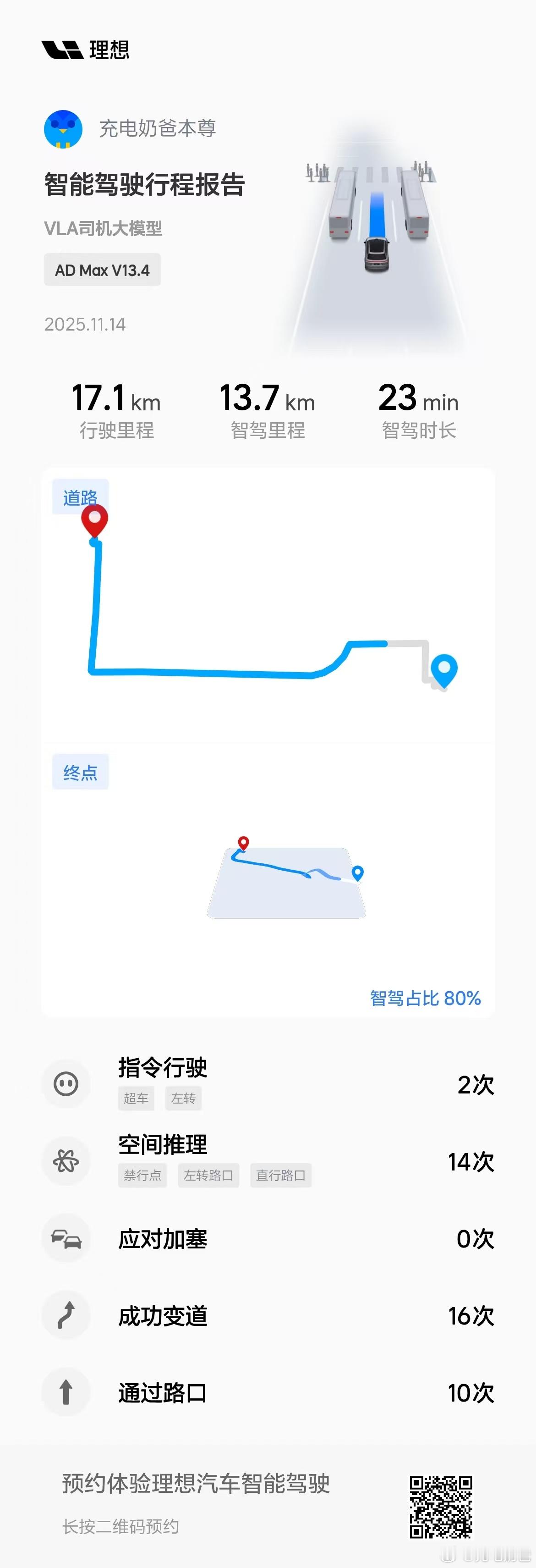Expand the 禁行点 tag details
The image size is (536, 1568).
point(142,1176)
